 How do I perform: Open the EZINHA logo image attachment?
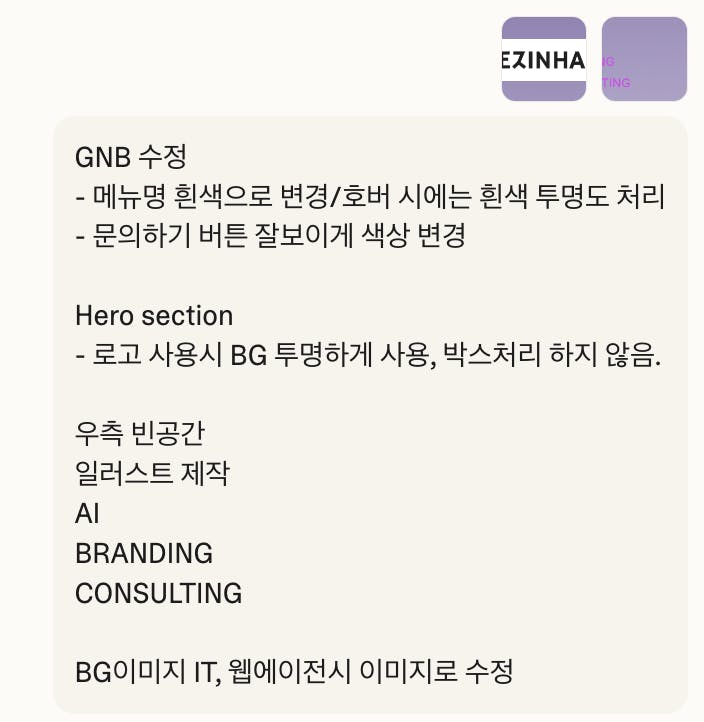[543, 59]
